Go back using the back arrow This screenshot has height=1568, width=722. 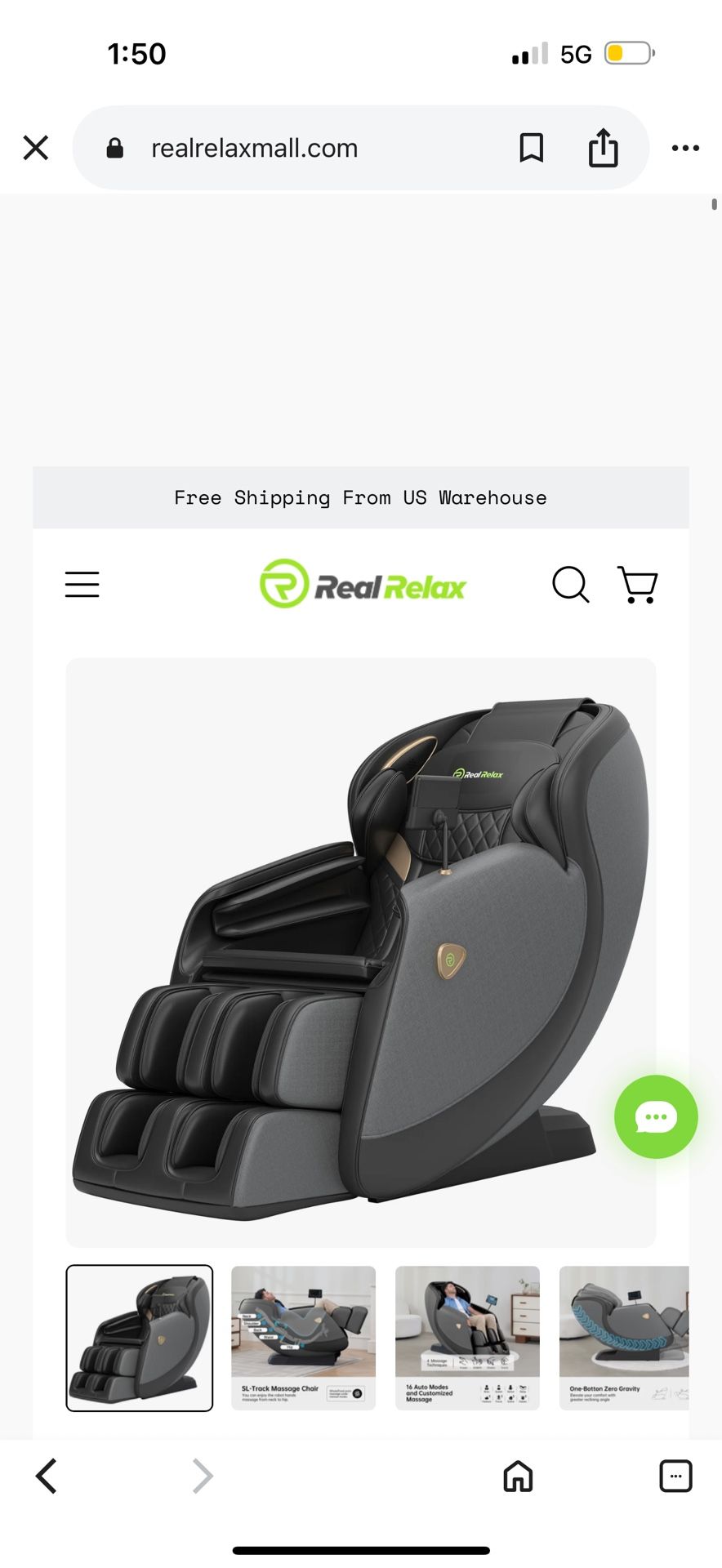46,1476
